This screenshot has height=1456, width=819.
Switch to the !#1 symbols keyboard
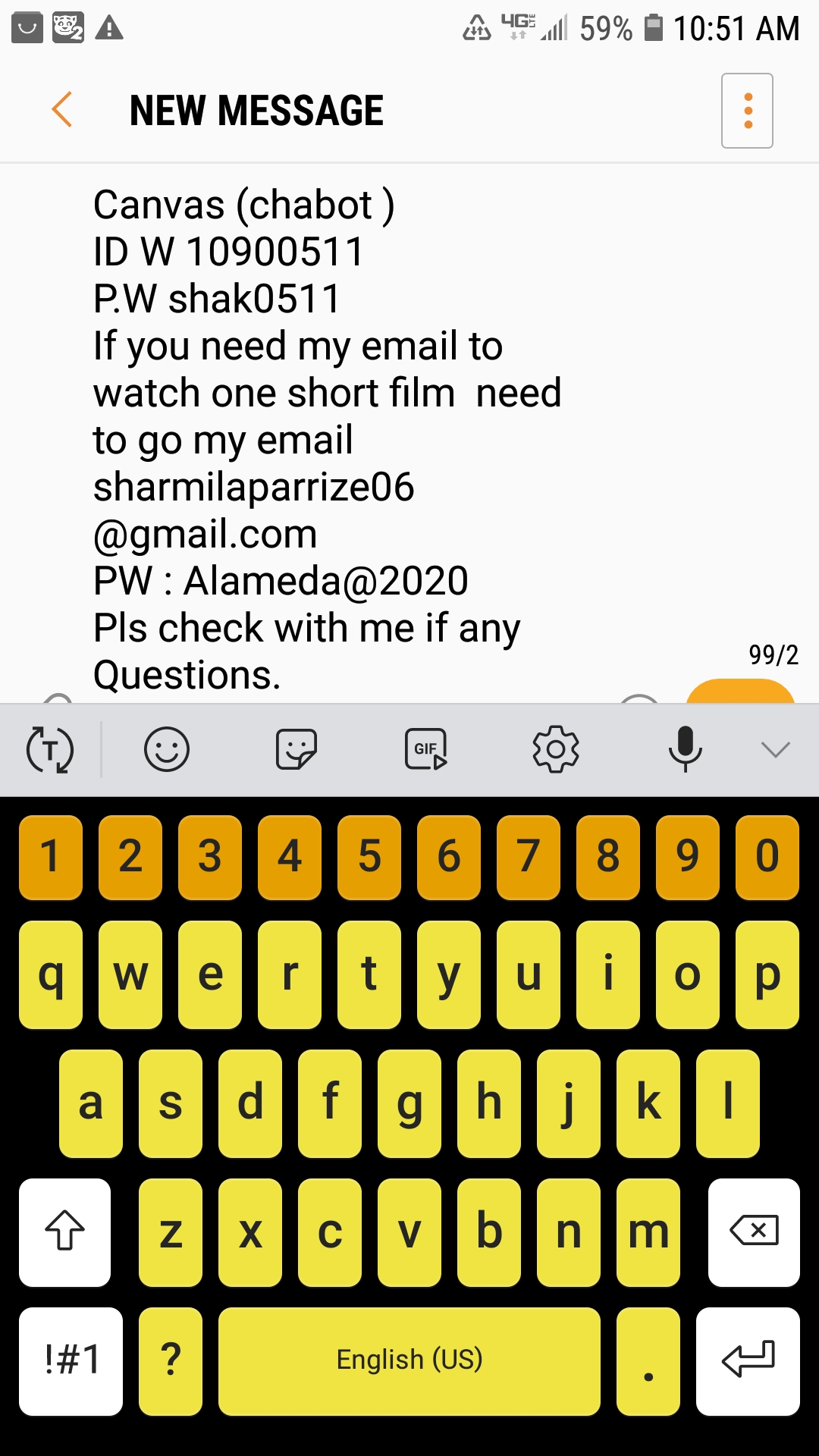[71, 1360]
